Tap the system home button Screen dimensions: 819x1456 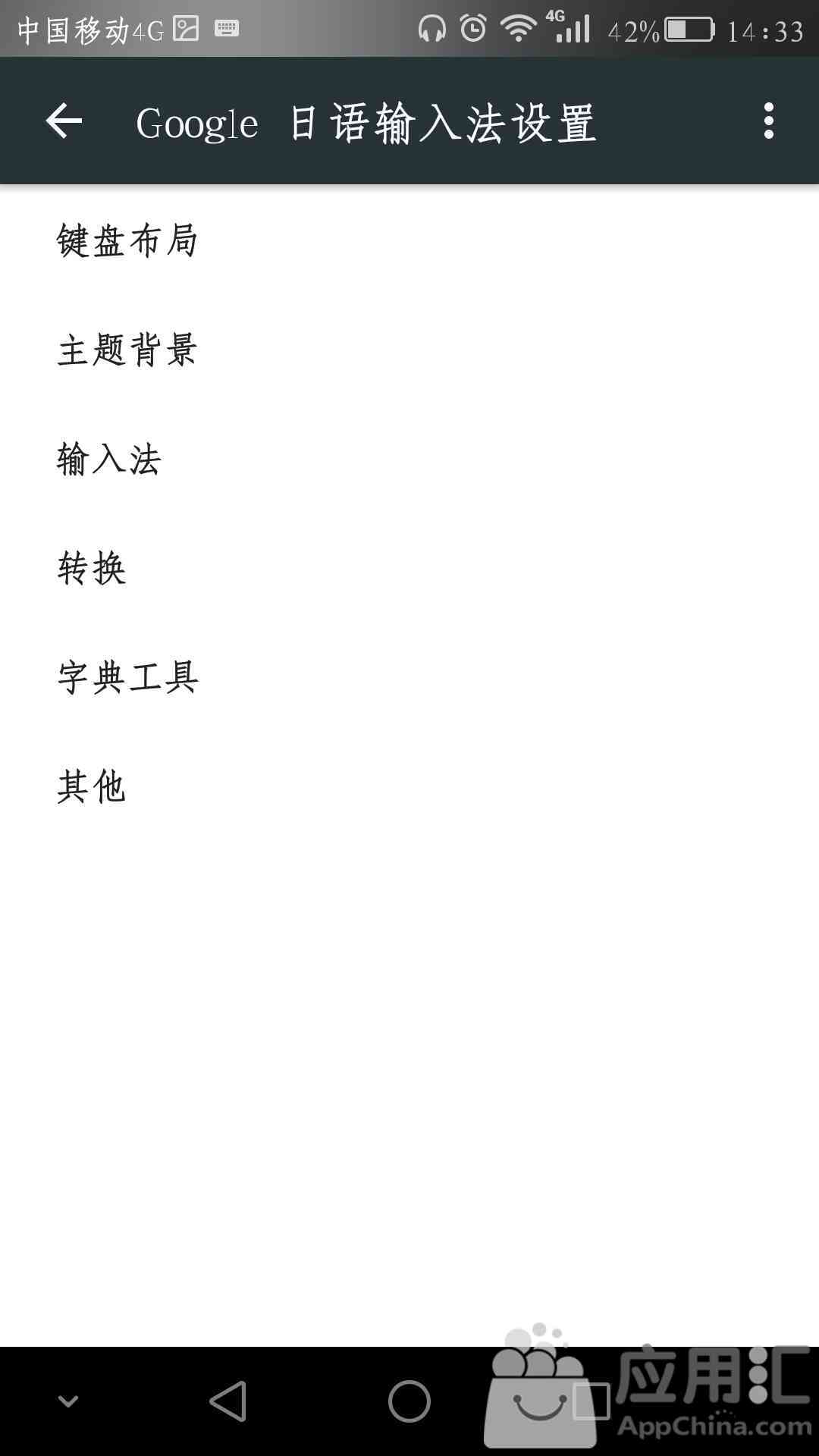coord(409,1401)
